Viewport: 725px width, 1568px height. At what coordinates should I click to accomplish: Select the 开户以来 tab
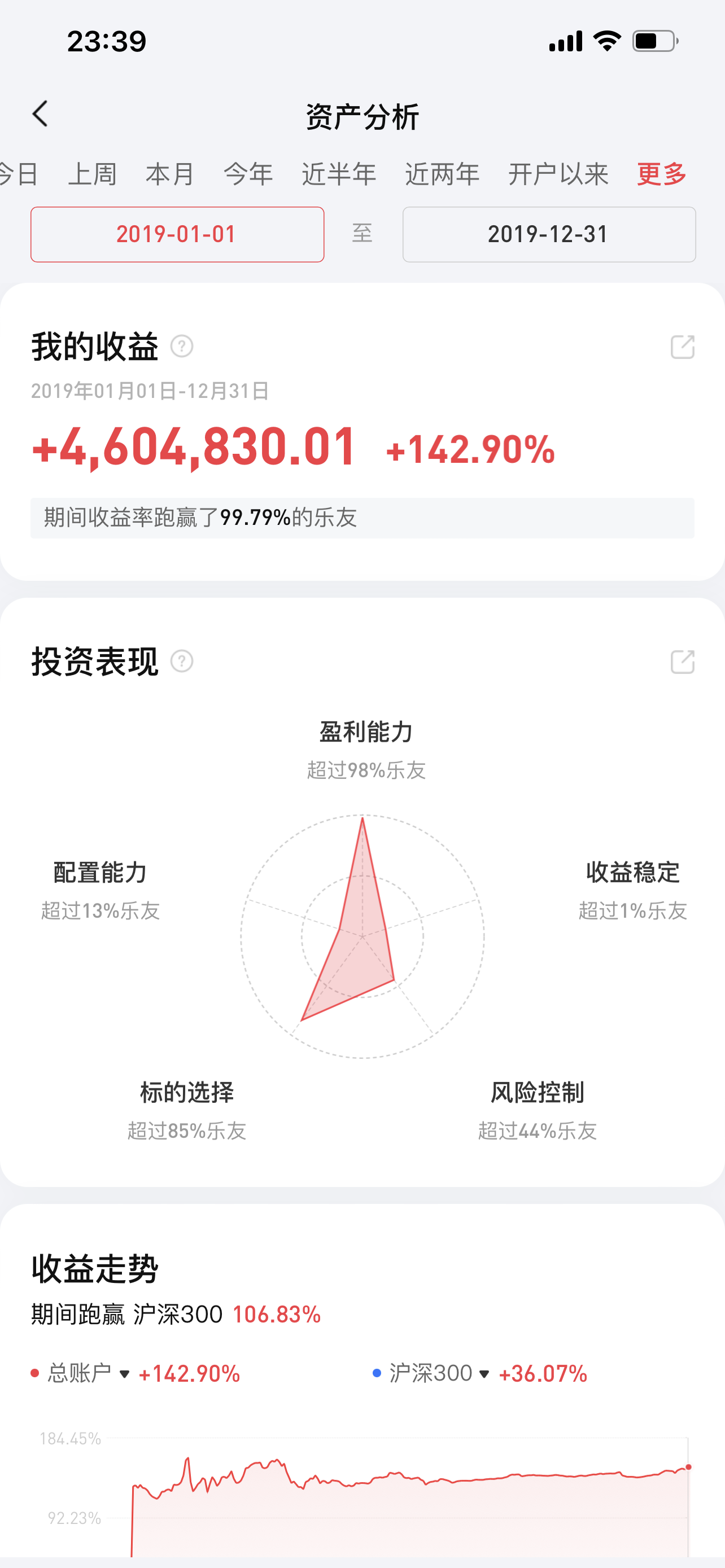[x=558, y=174]
